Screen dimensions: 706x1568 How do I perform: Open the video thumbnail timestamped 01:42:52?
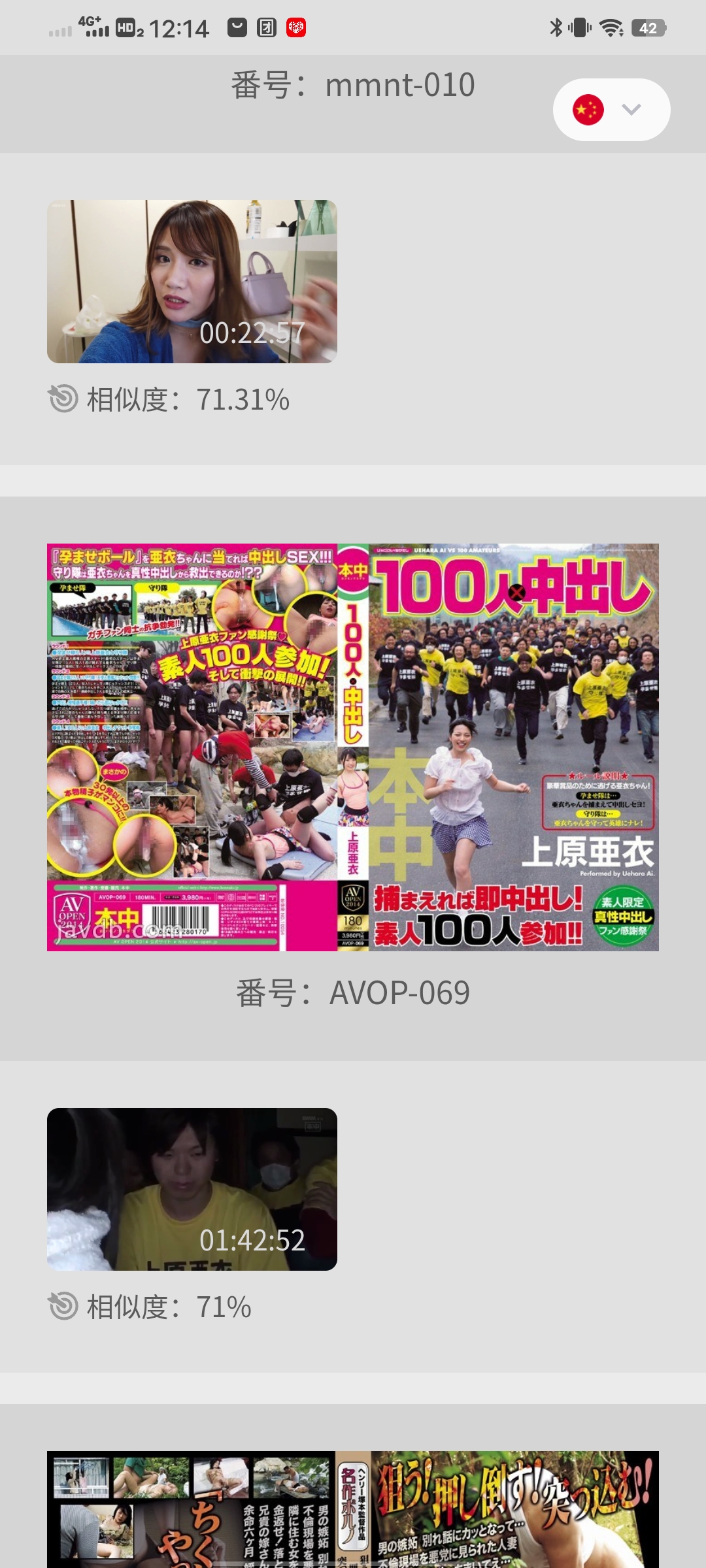pos(192,1189)
